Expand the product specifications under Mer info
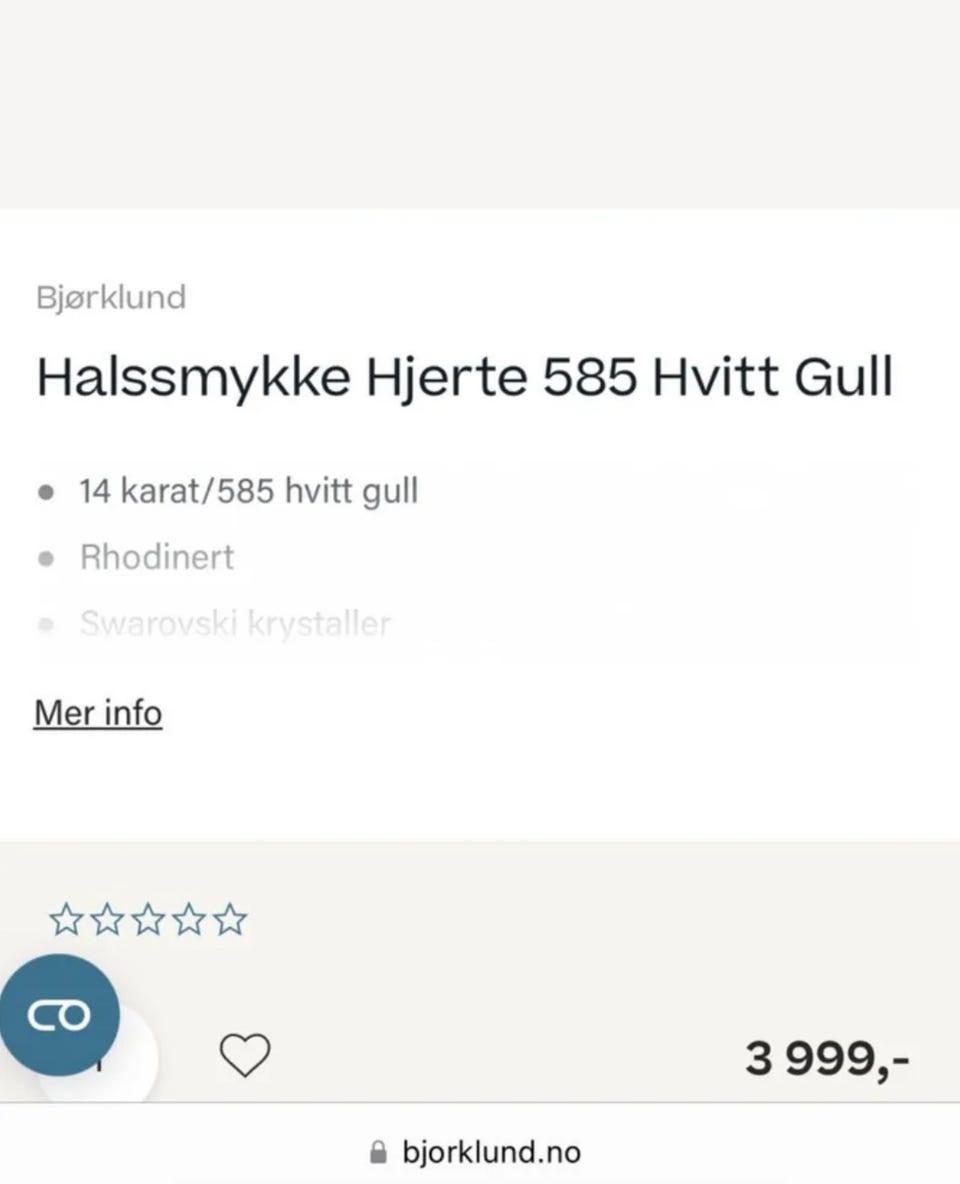Screen dimensions: 960x1184 pyautogui.click(x=97, y=712)
